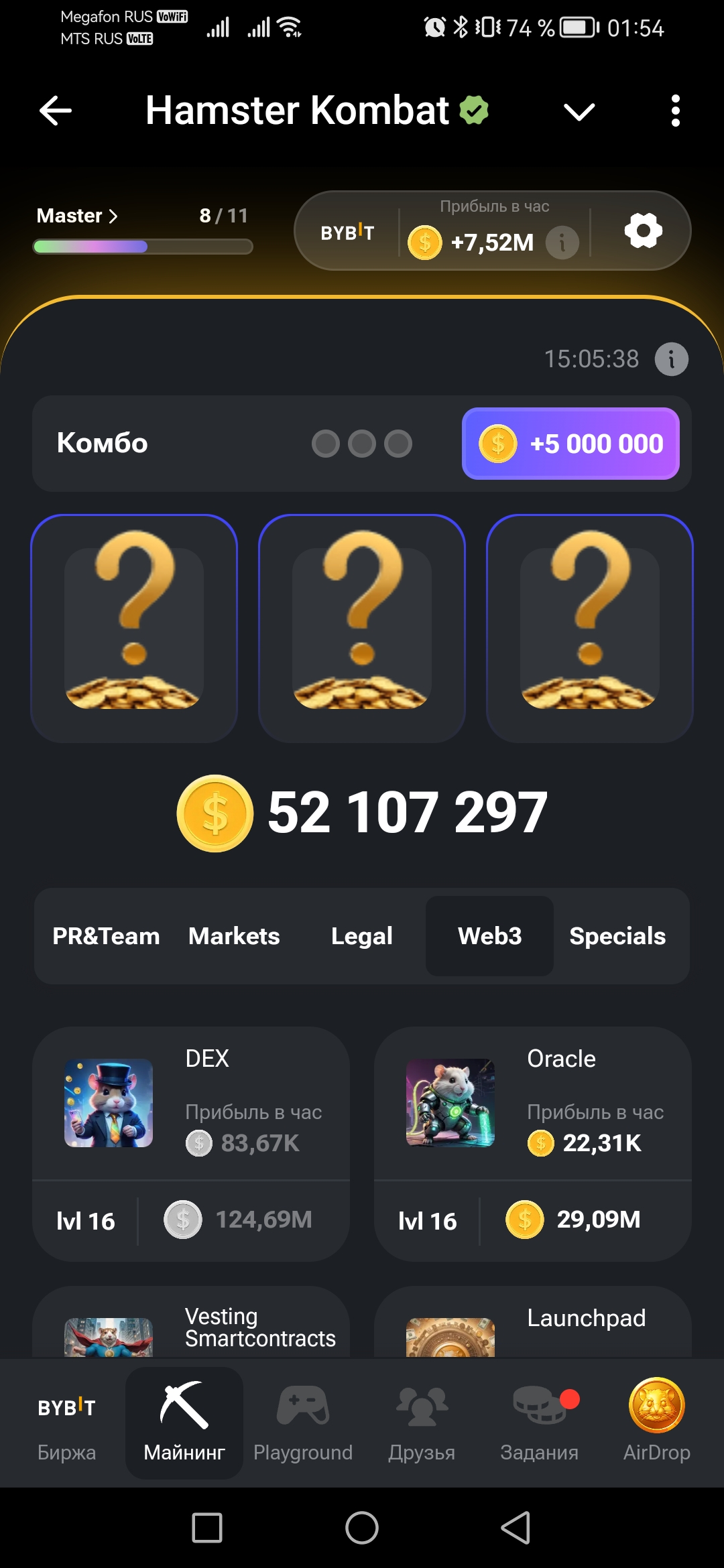724x1568 pixels.
Task: Switch to the Playground tab
Action: (x=303, y=1423)
